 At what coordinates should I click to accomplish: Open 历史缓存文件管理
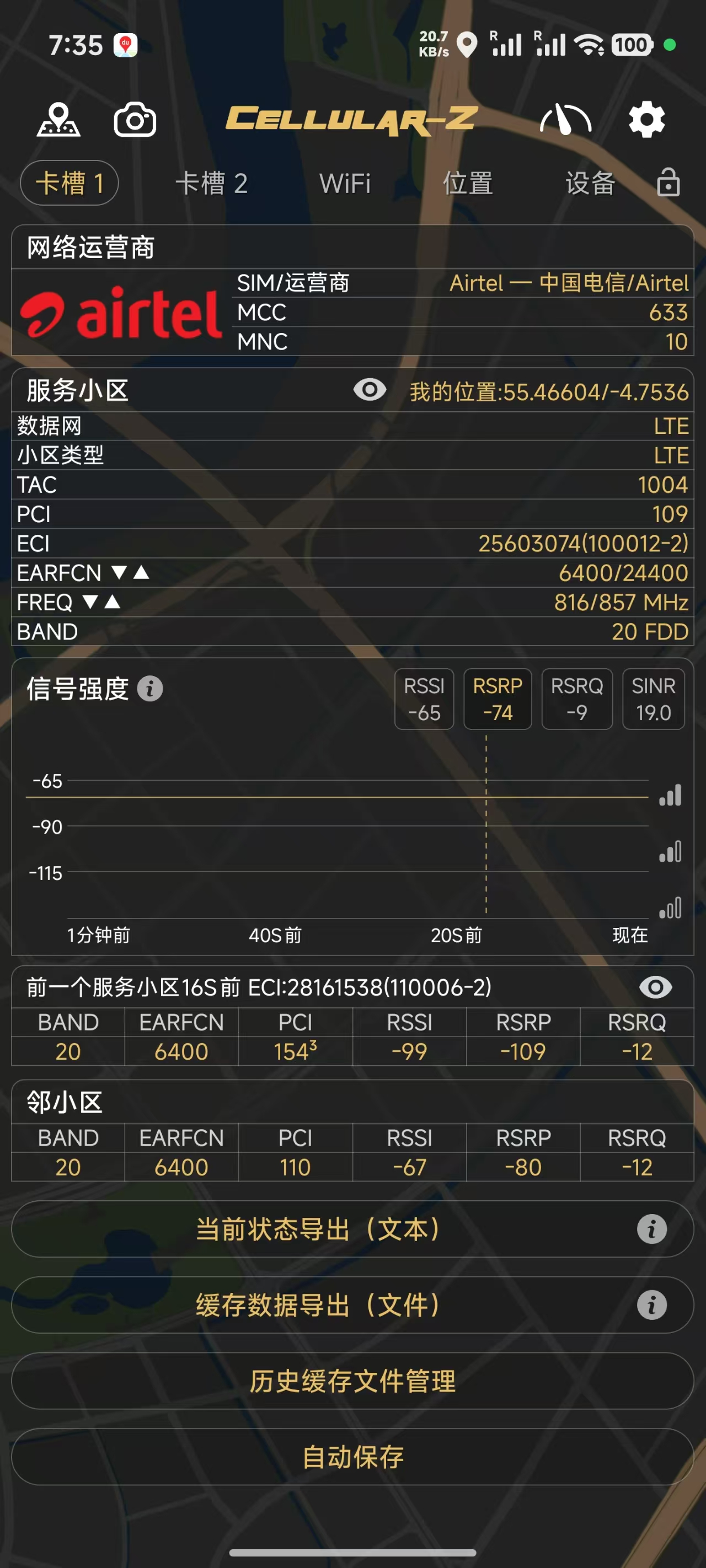point(352,1381)
